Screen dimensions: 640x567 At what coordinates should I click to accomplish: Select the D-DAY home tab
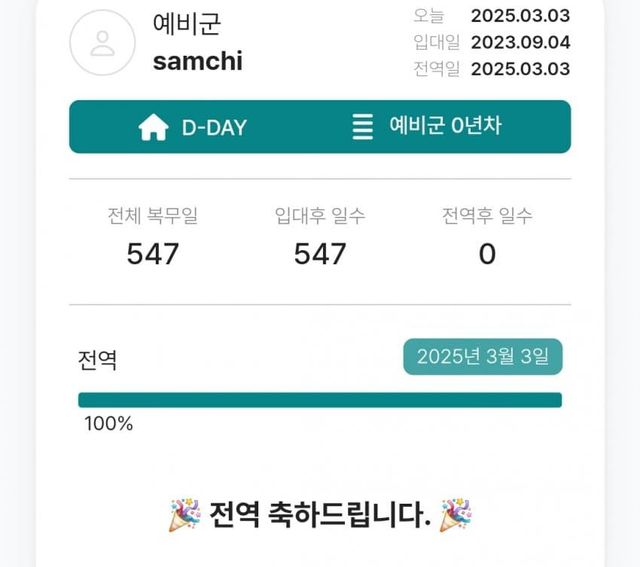pyautogui.click(x=193, y=128)
